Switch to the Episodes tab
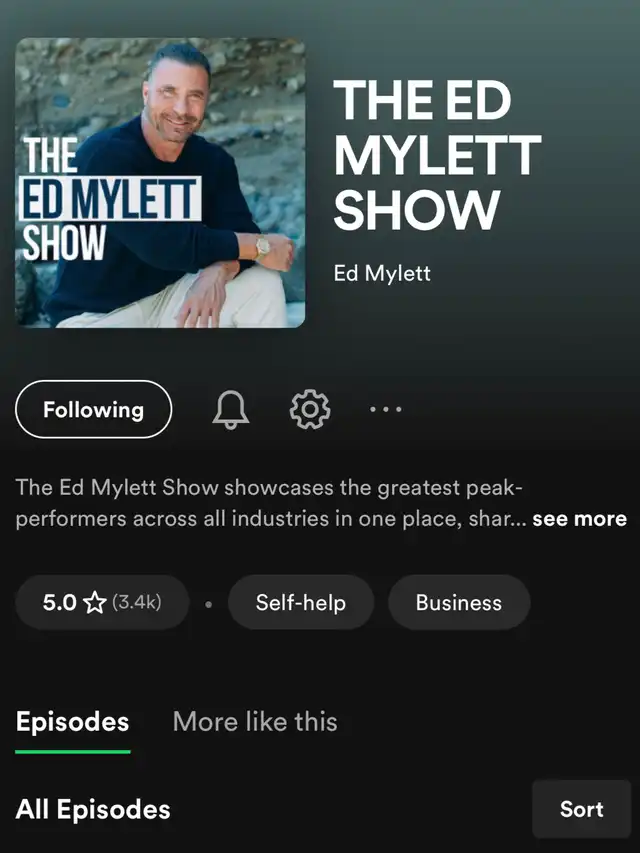Viewport: 640px width, 853px height. [72, 722]
